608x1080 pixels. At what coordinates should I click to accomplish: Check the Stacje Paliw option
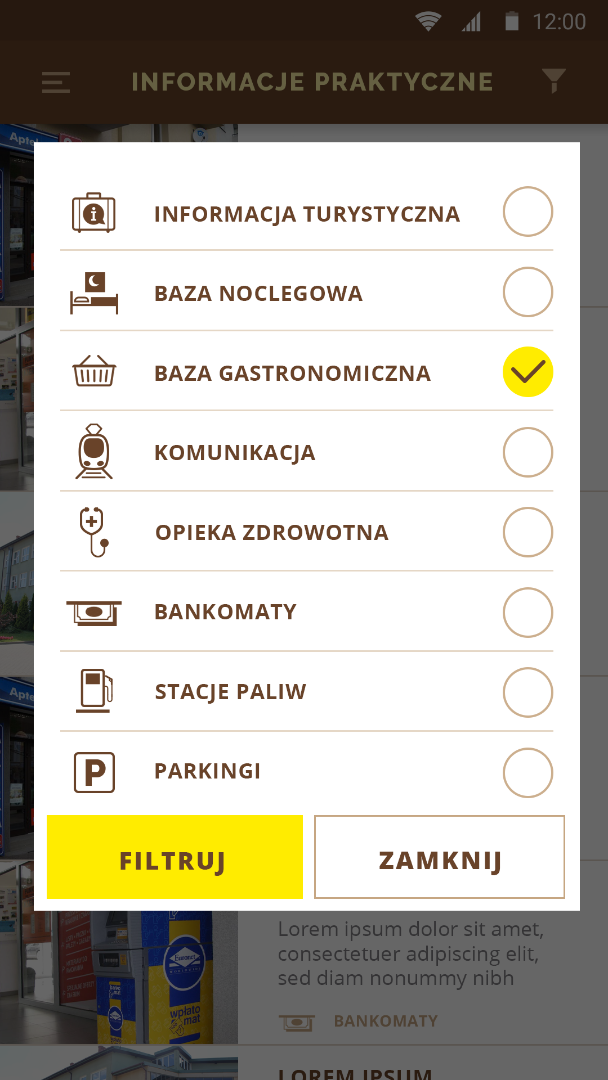coord(527,692)
